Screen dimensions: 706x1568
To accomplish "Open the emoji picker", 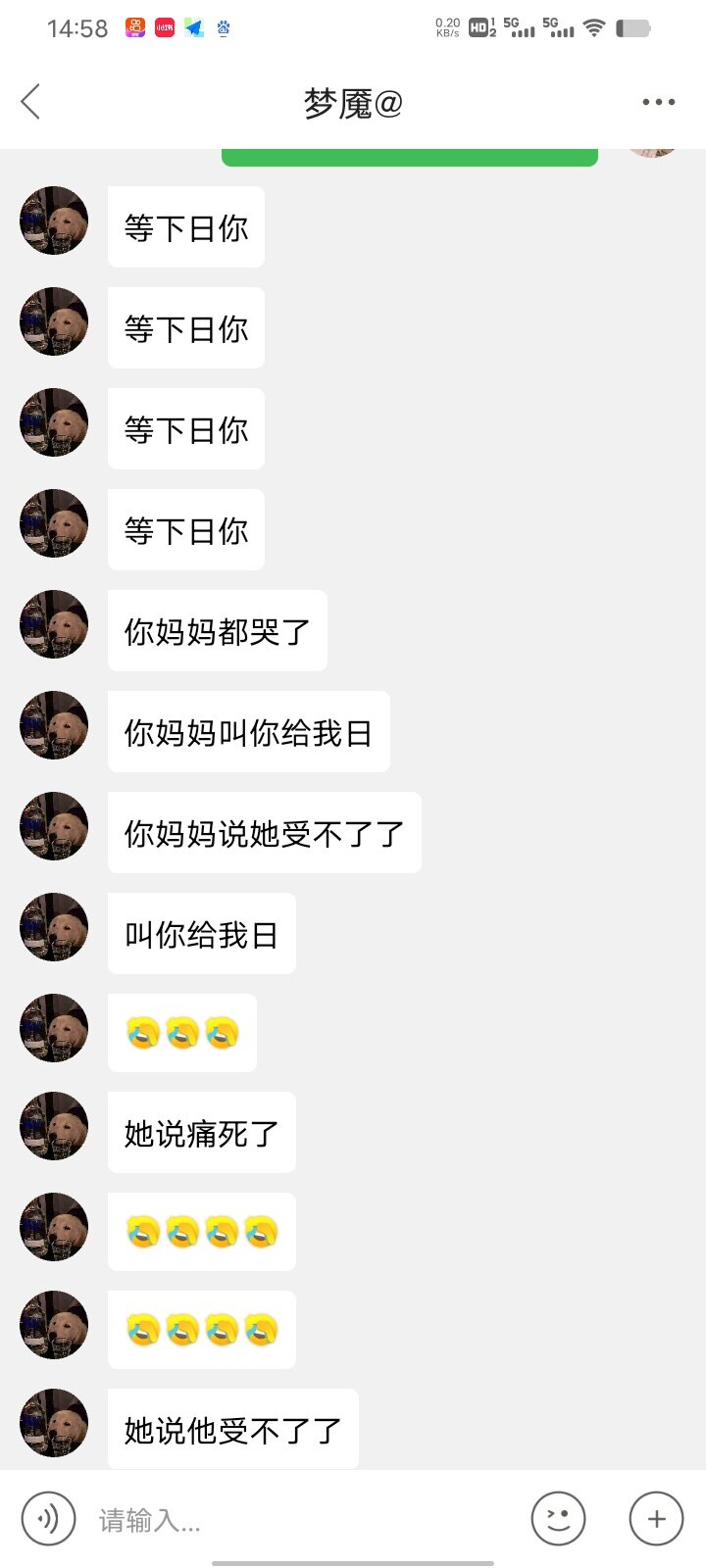I will click(558, 1518).
